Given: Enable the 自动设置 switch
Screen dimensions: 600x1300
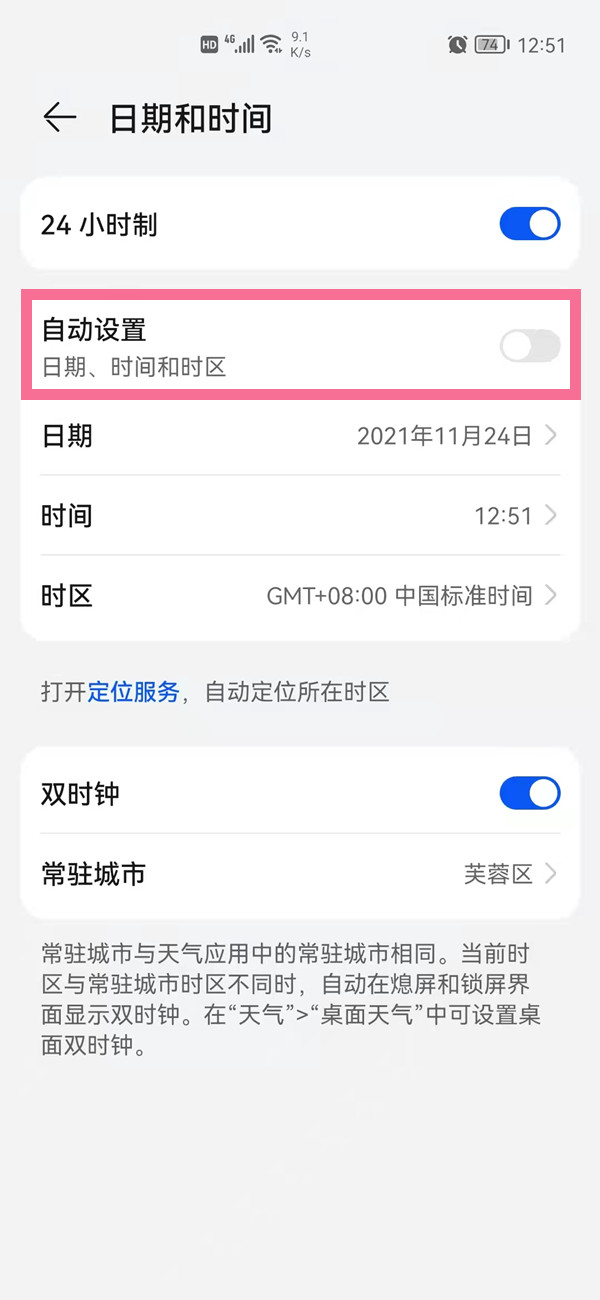Looking at the screenshot, I should pyautogui.click(x=530, y=346).
